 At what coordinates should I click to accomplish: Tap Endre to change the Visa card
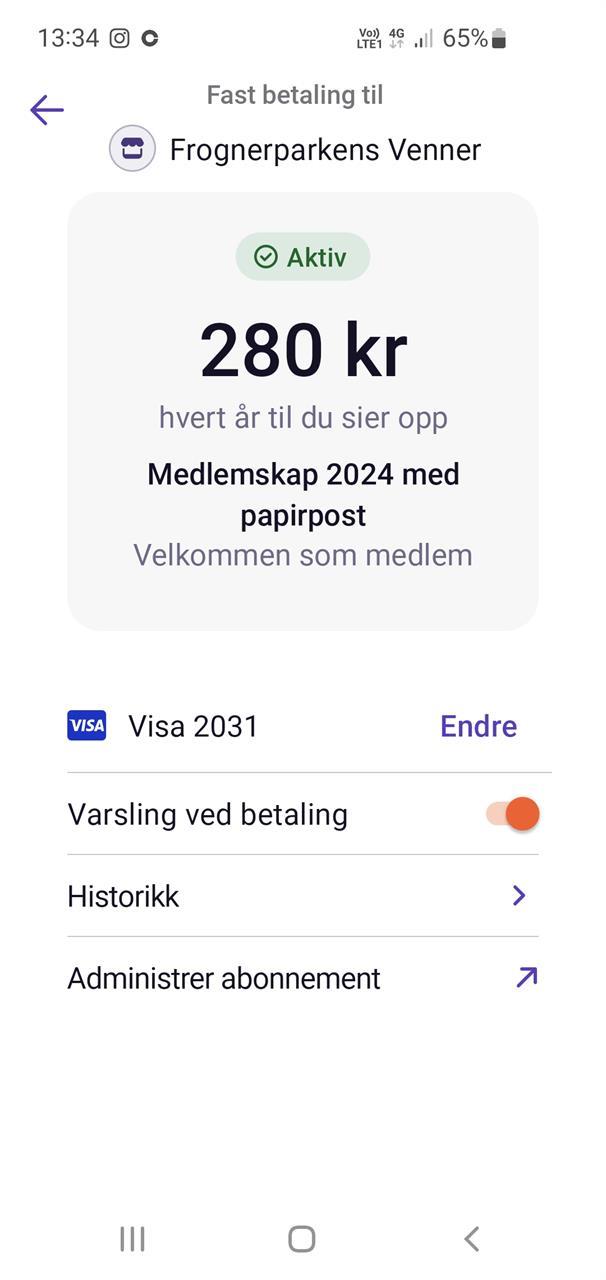pos(478,726)
